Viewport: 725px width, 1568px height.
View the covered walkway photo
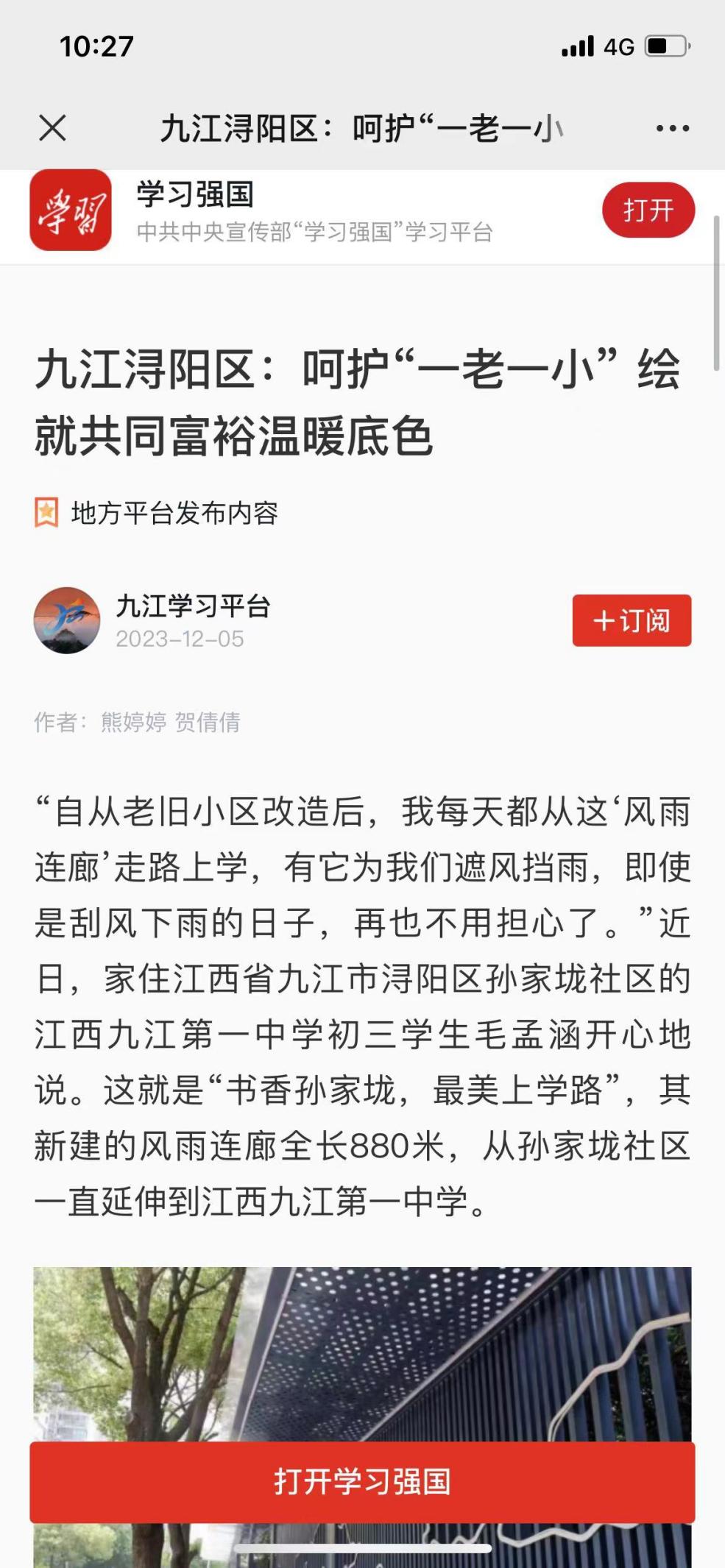tap(362, 1354)
